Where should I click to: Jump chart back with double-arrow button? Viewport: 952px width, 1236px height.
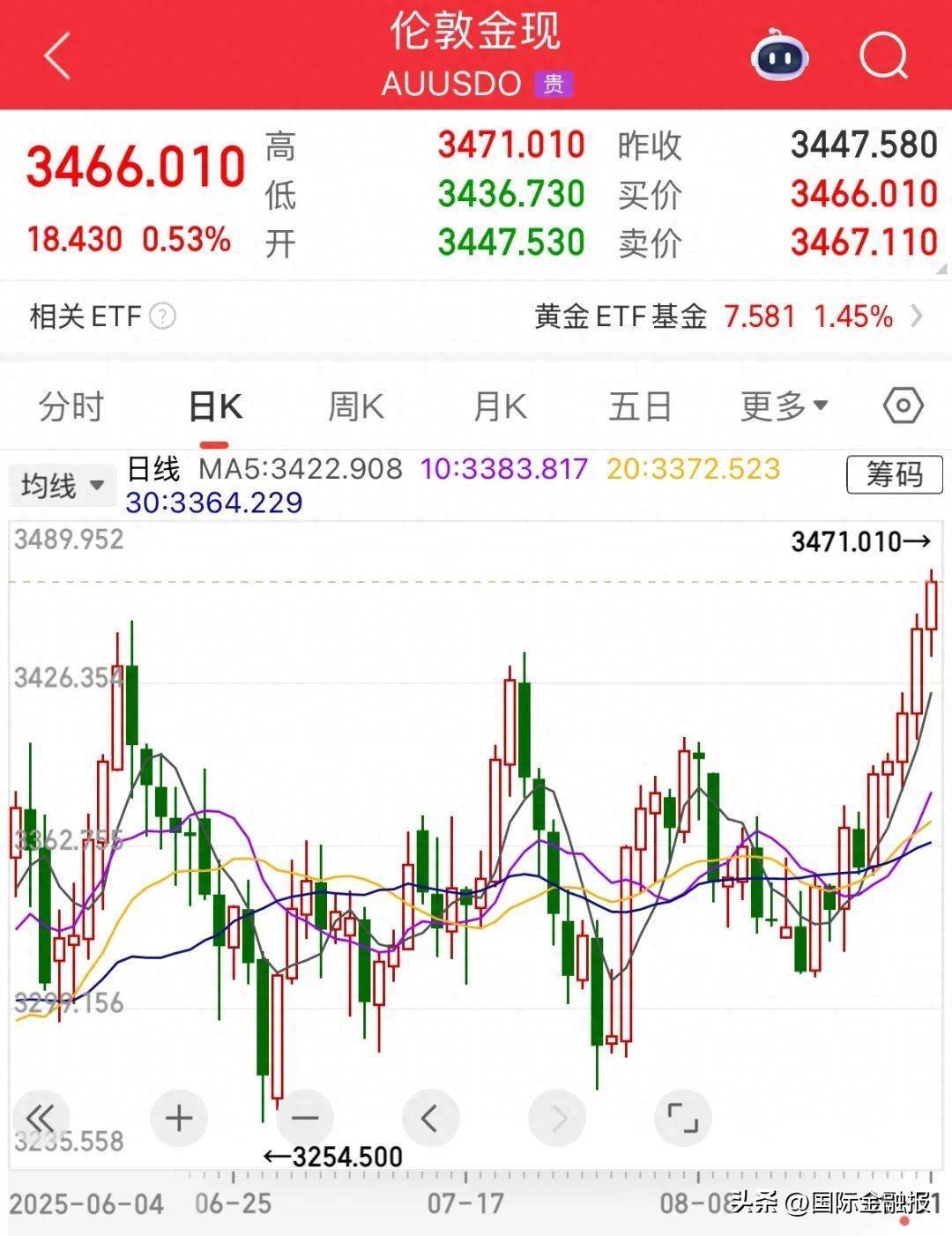[x=40, y=1118]
